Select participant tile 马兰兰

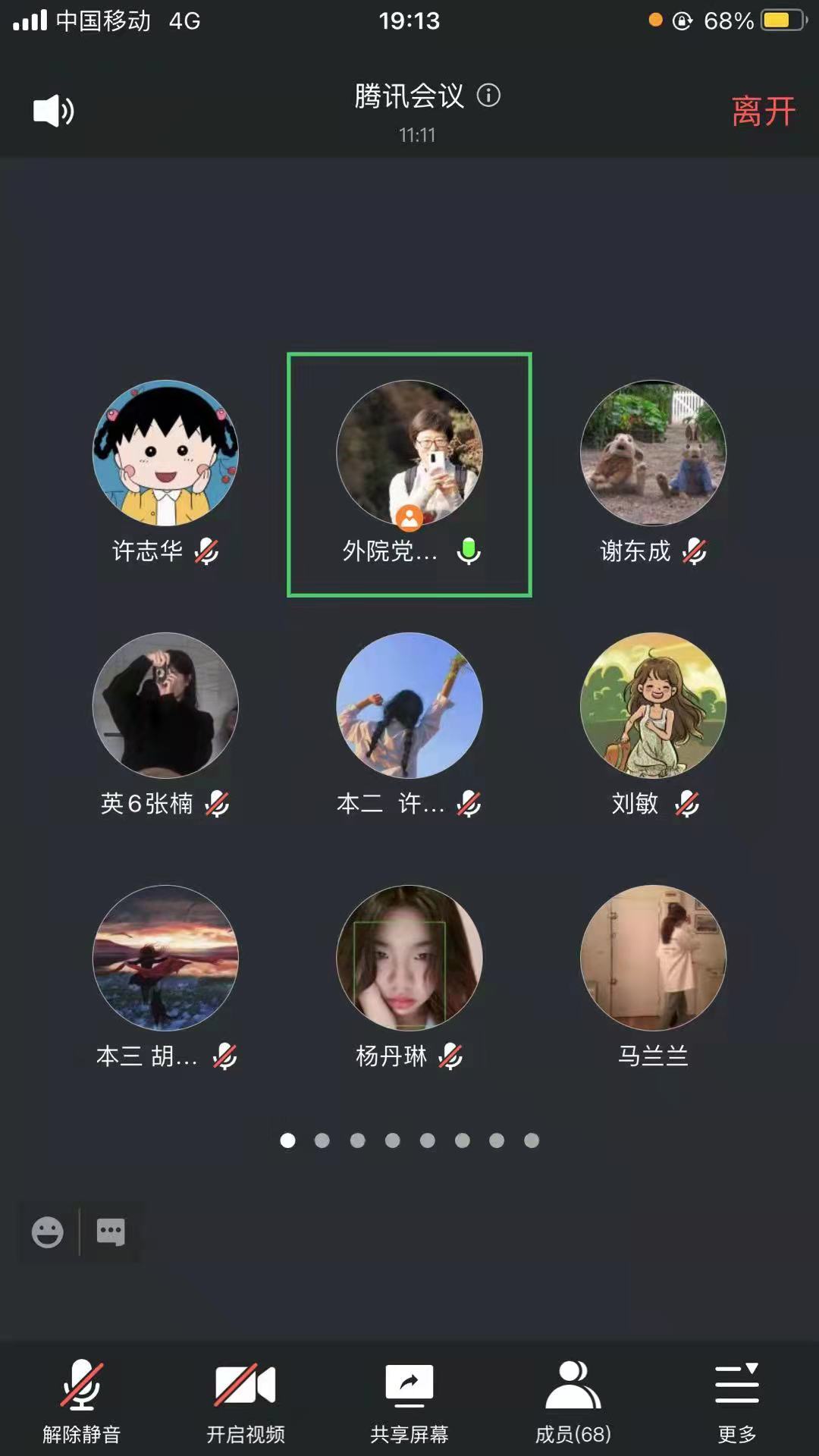(653, 959)
